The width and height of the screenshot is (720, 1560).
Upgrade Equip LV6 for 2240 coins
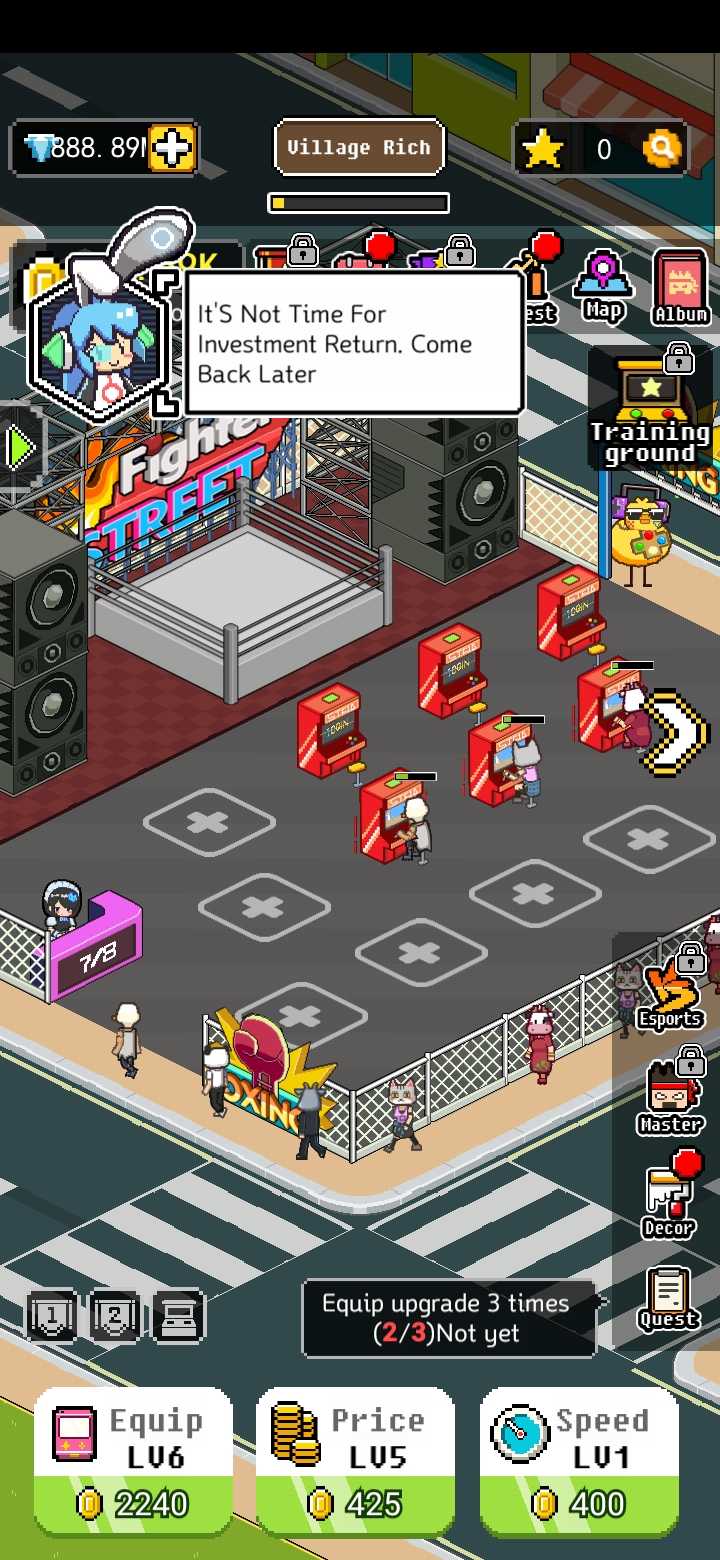pyautogui.click(x=133, y=1461)
